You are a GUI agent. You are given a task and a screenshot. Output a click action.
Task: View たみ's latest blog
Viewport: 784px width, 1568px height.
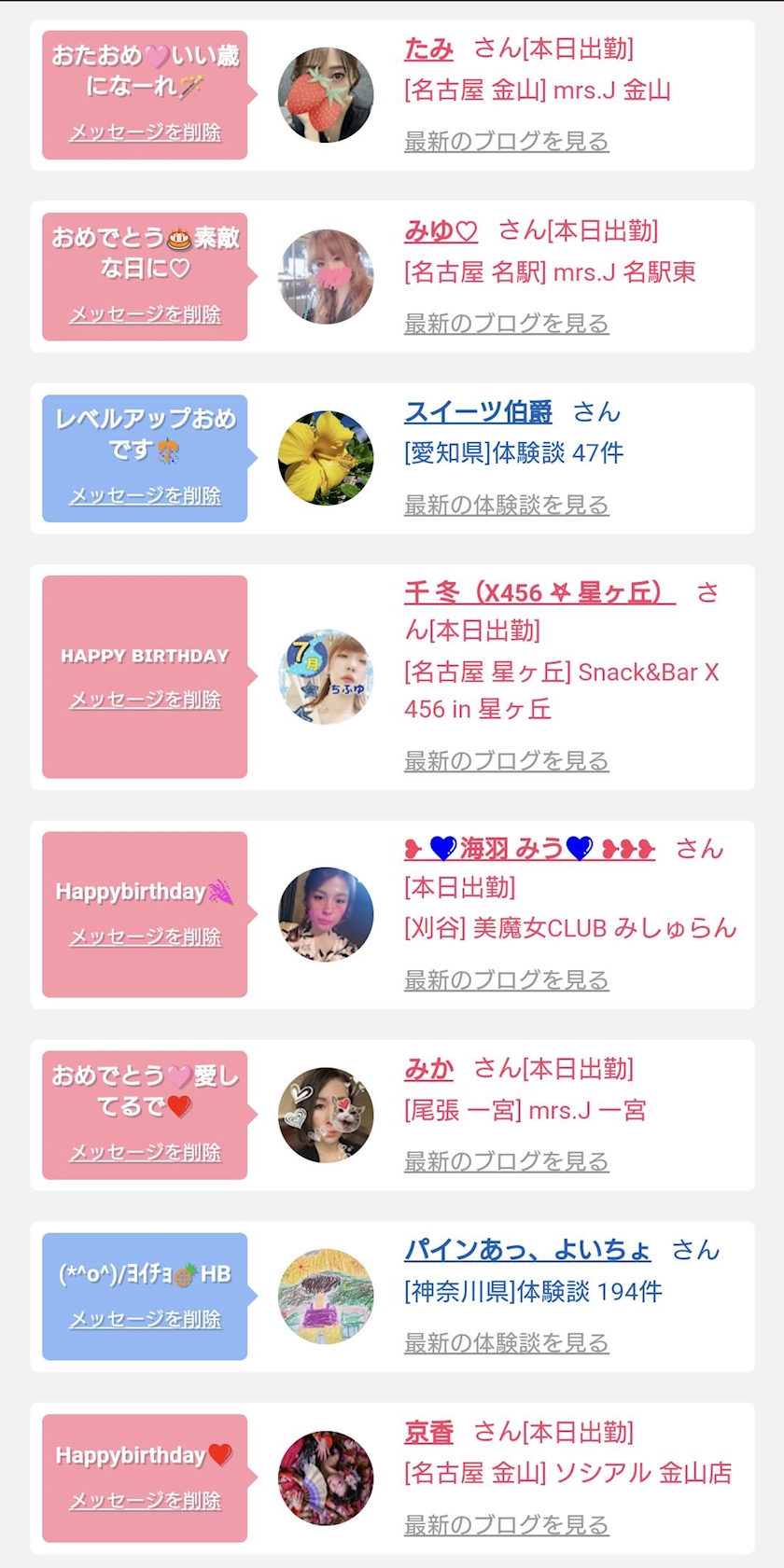tap(506, 142)
